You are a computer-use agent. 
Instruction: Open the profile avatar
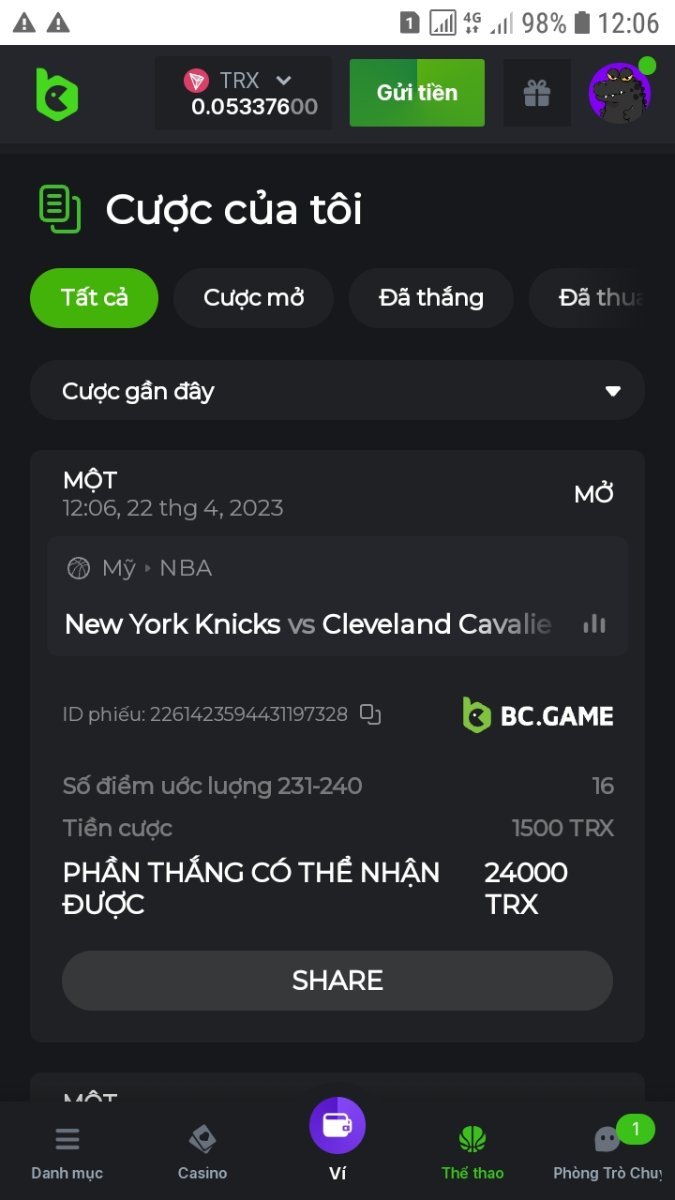(x=620, y=93)
